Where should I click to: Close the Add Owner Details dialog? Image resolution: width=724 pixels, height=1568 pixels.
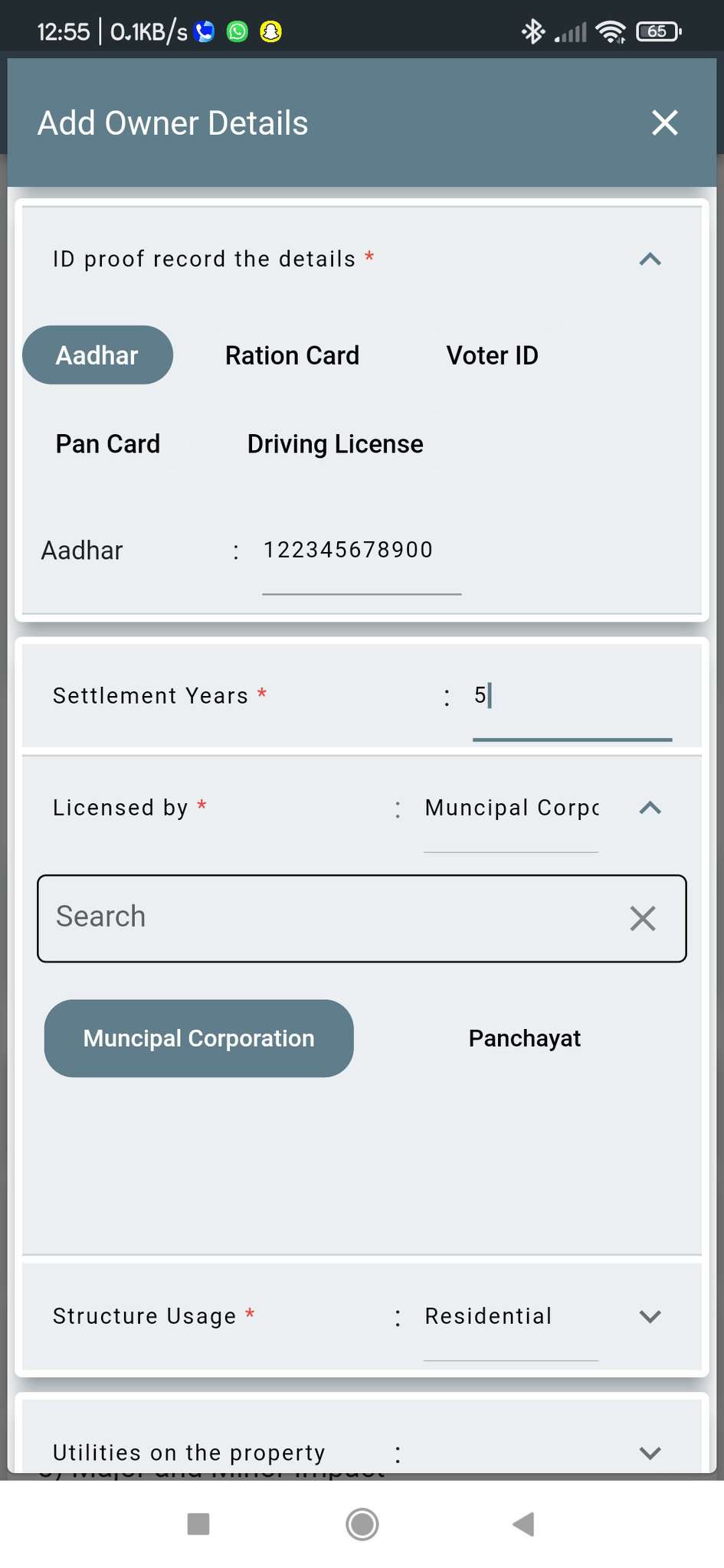[664, 122]
